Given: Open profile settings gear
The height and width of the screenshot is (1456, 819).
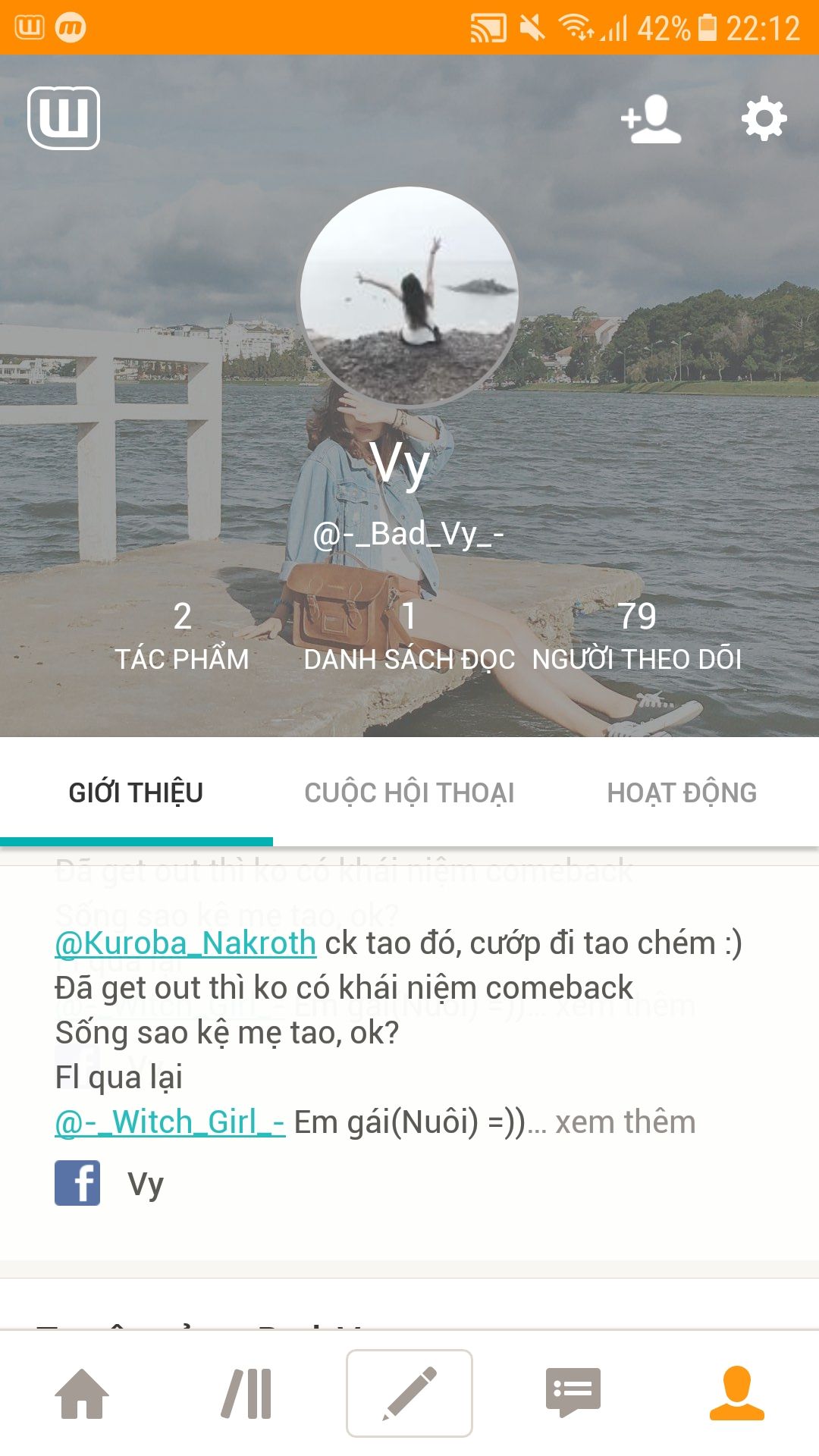Looking at the screenshot, I should pyautogui.click(x=764, y=118).
